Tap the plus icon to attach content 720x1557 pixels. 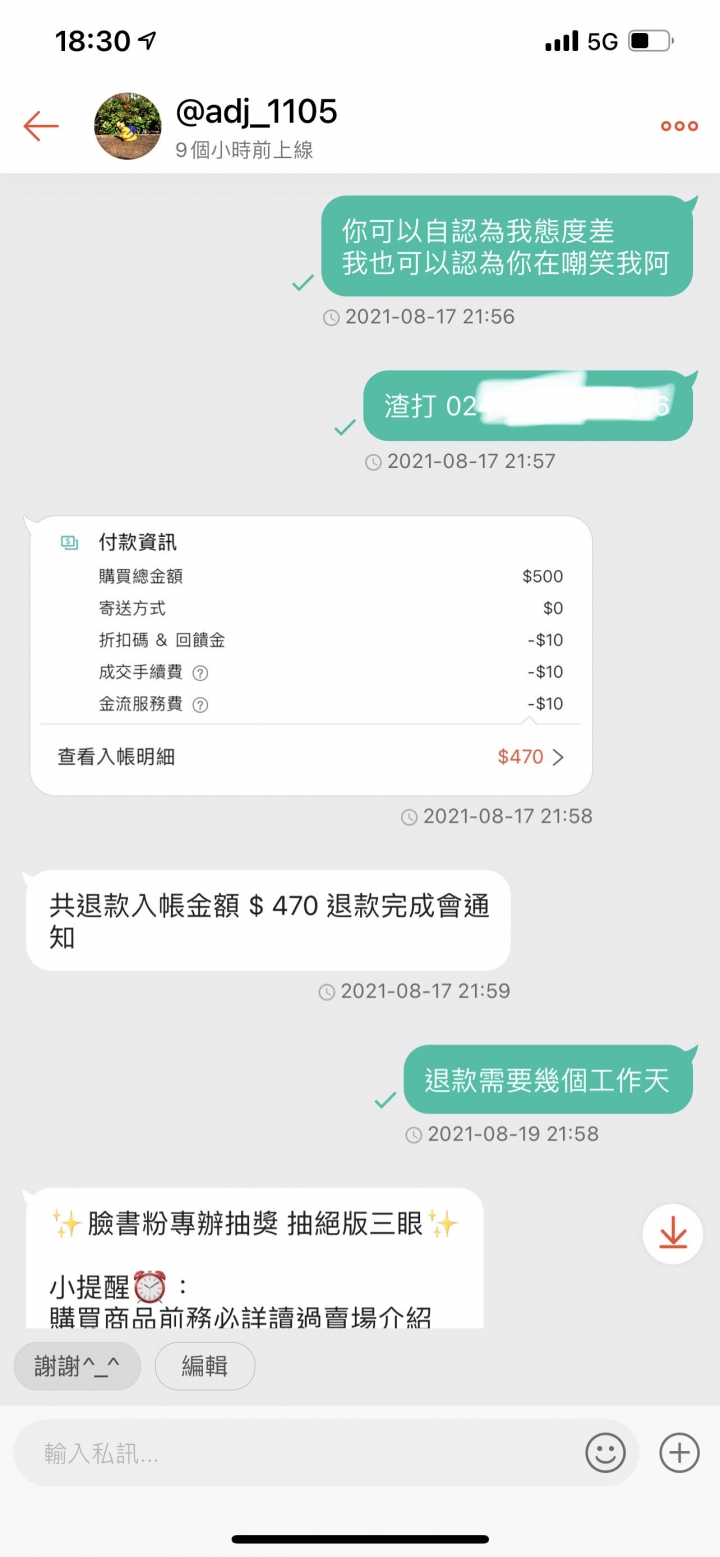(x=679, y=1453)
